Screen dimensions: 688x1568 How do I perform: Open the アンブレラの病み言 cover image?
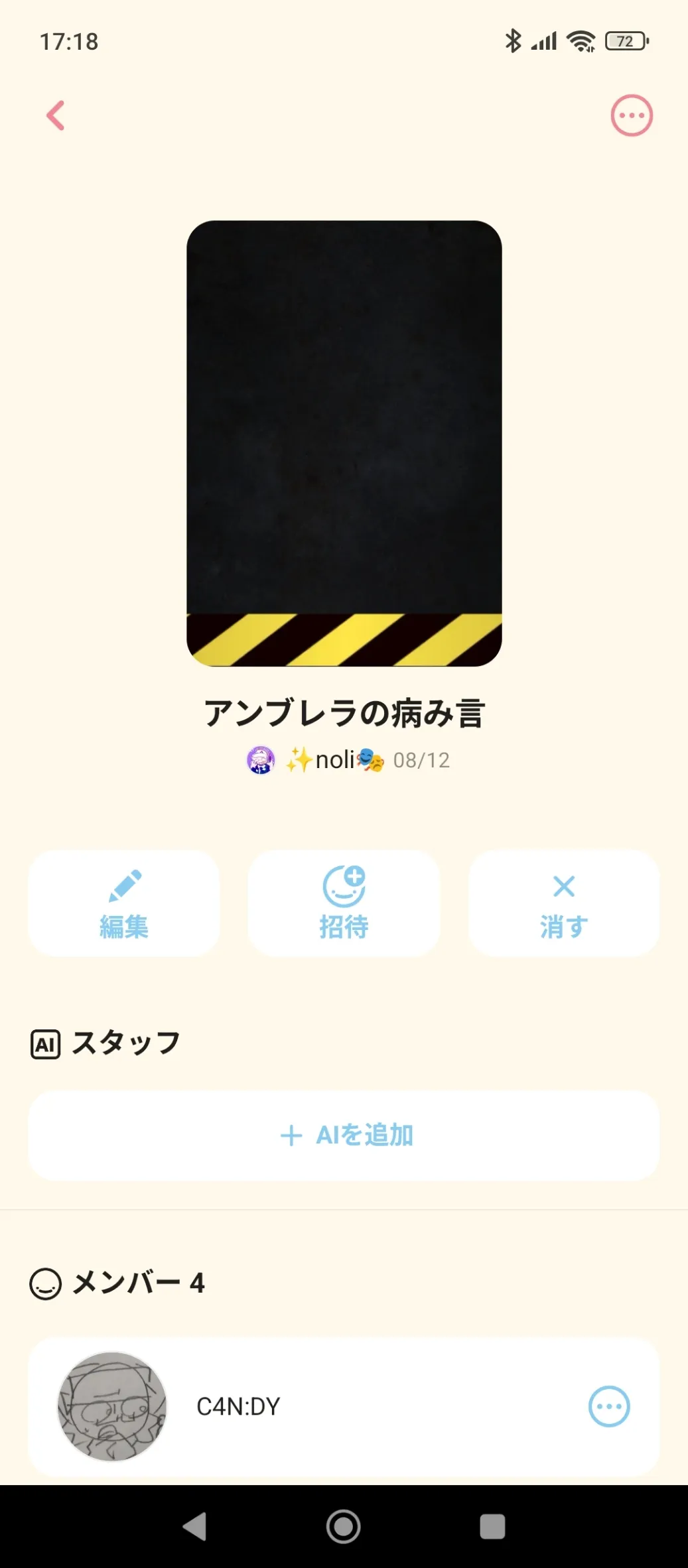[344, 443]
